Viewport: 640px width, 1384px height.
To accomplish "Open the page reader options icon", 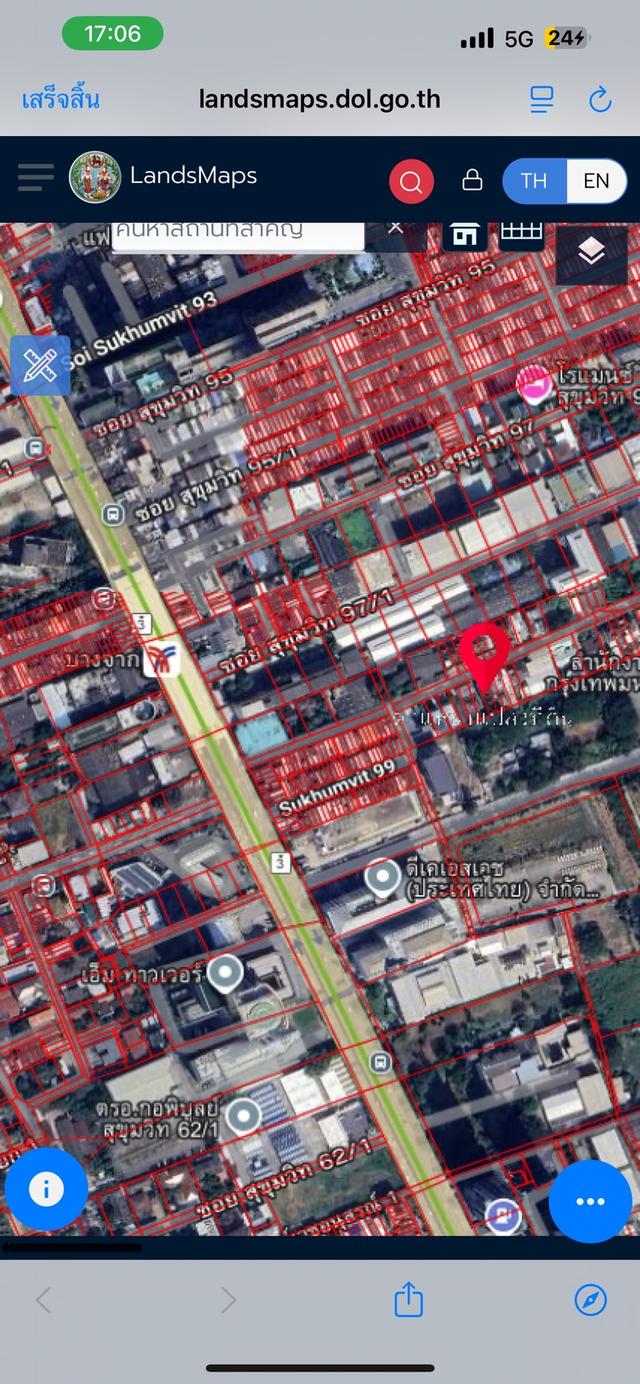I will [542, 99].
